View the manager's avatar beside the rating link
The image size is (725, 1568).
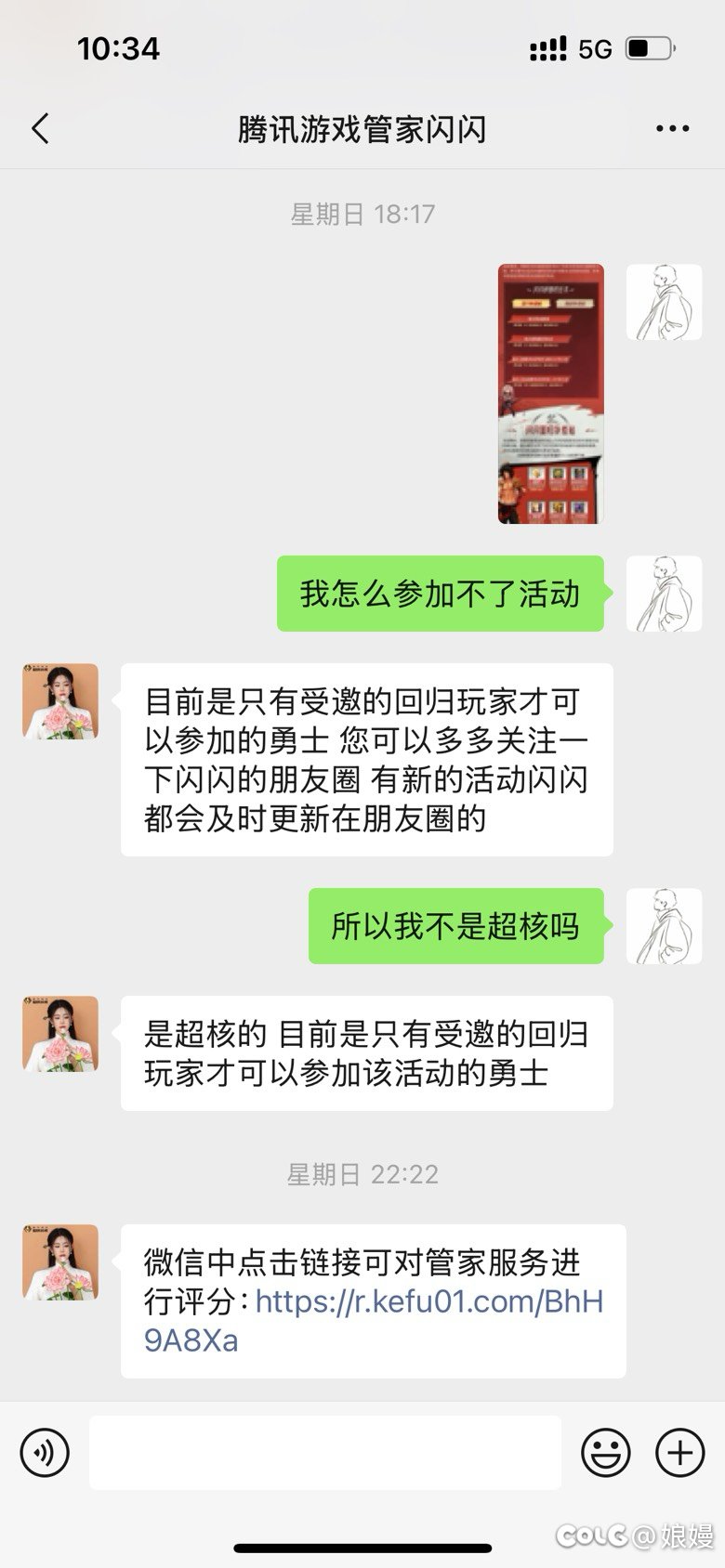click(60, 1261)
